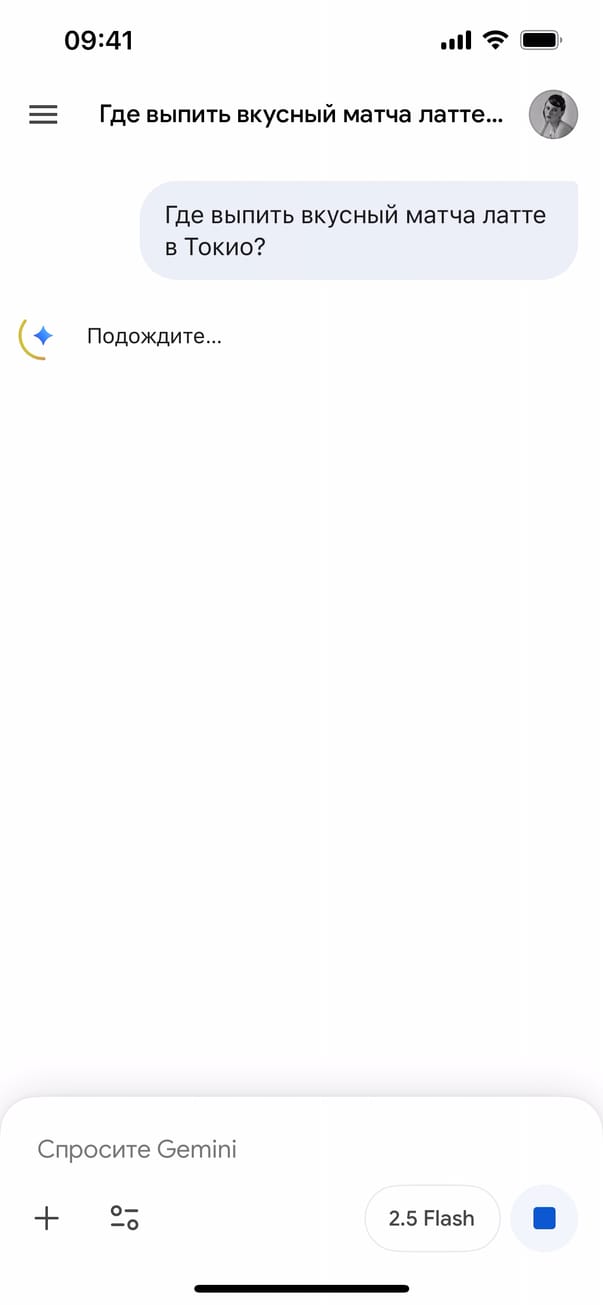Open the 2.5 Flash model picker
Screen dimensions: 603x1305
432,1218
